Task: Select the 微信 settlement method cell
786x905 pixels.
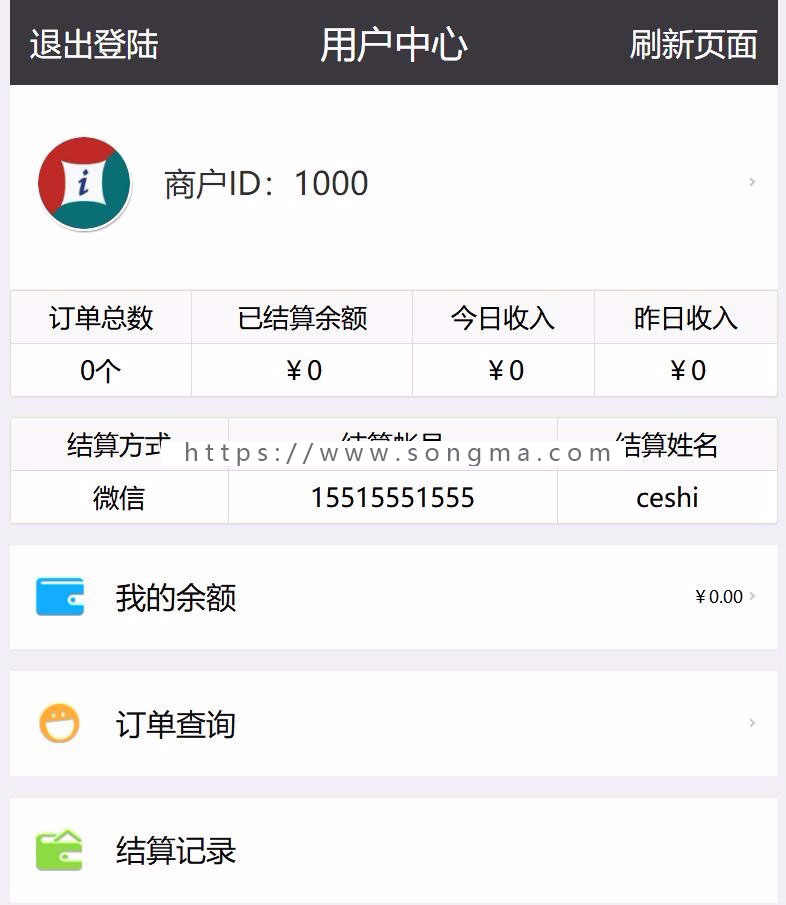Action: click(119, 497)
